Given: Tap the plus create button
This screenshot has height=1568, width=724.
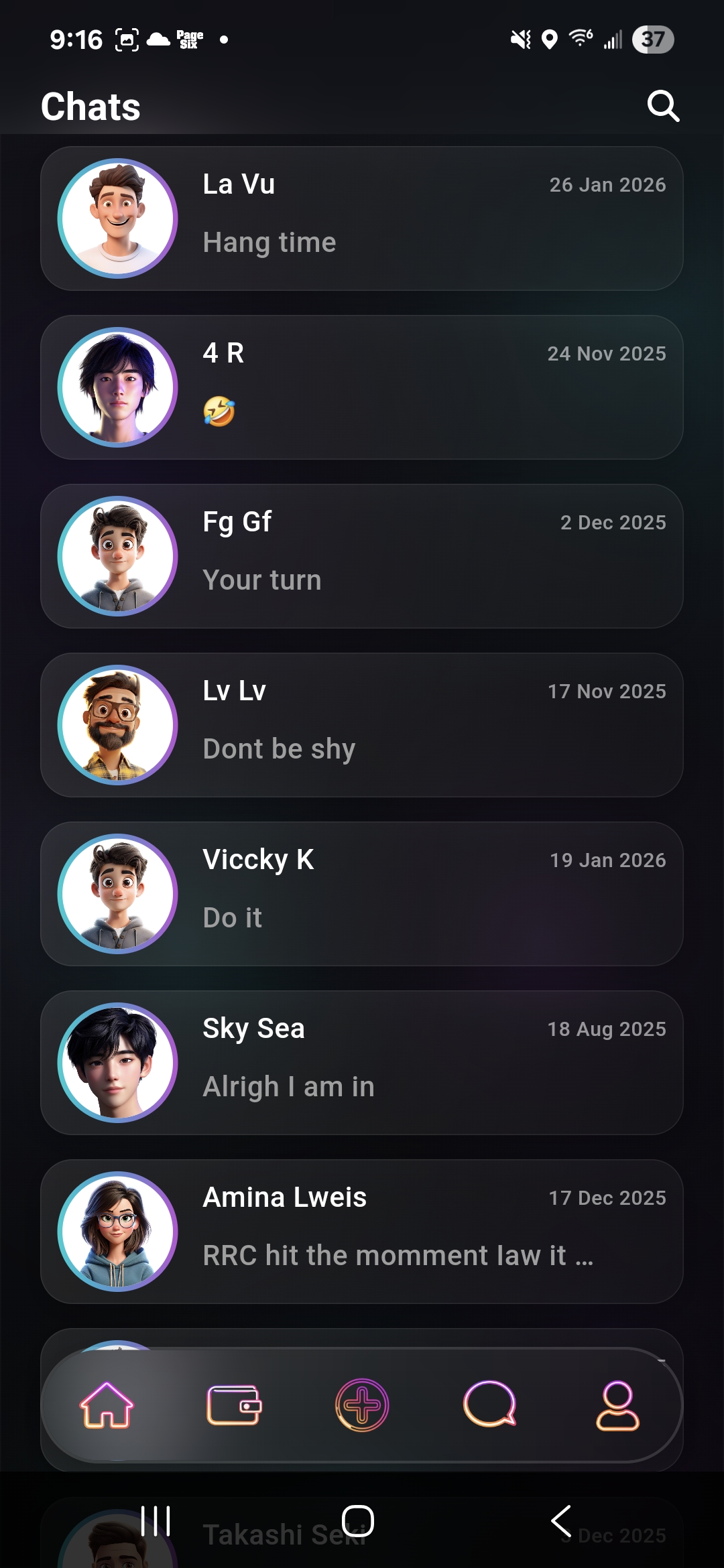Looking at the screenshot, I should 362,1405.
